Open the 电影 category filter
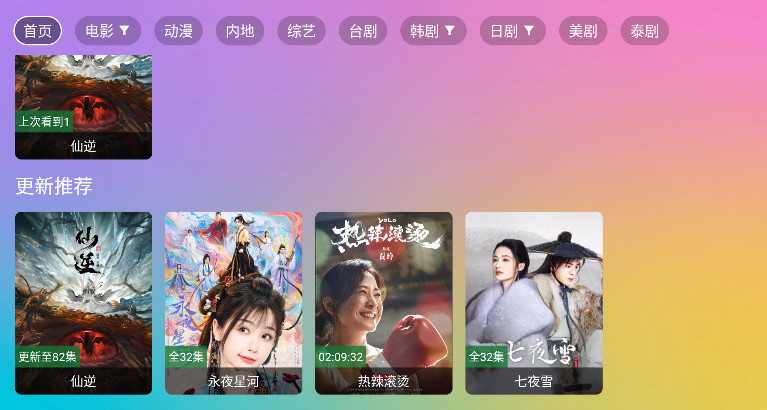This screenshot has height=410, width=767. tap(107, 31)
